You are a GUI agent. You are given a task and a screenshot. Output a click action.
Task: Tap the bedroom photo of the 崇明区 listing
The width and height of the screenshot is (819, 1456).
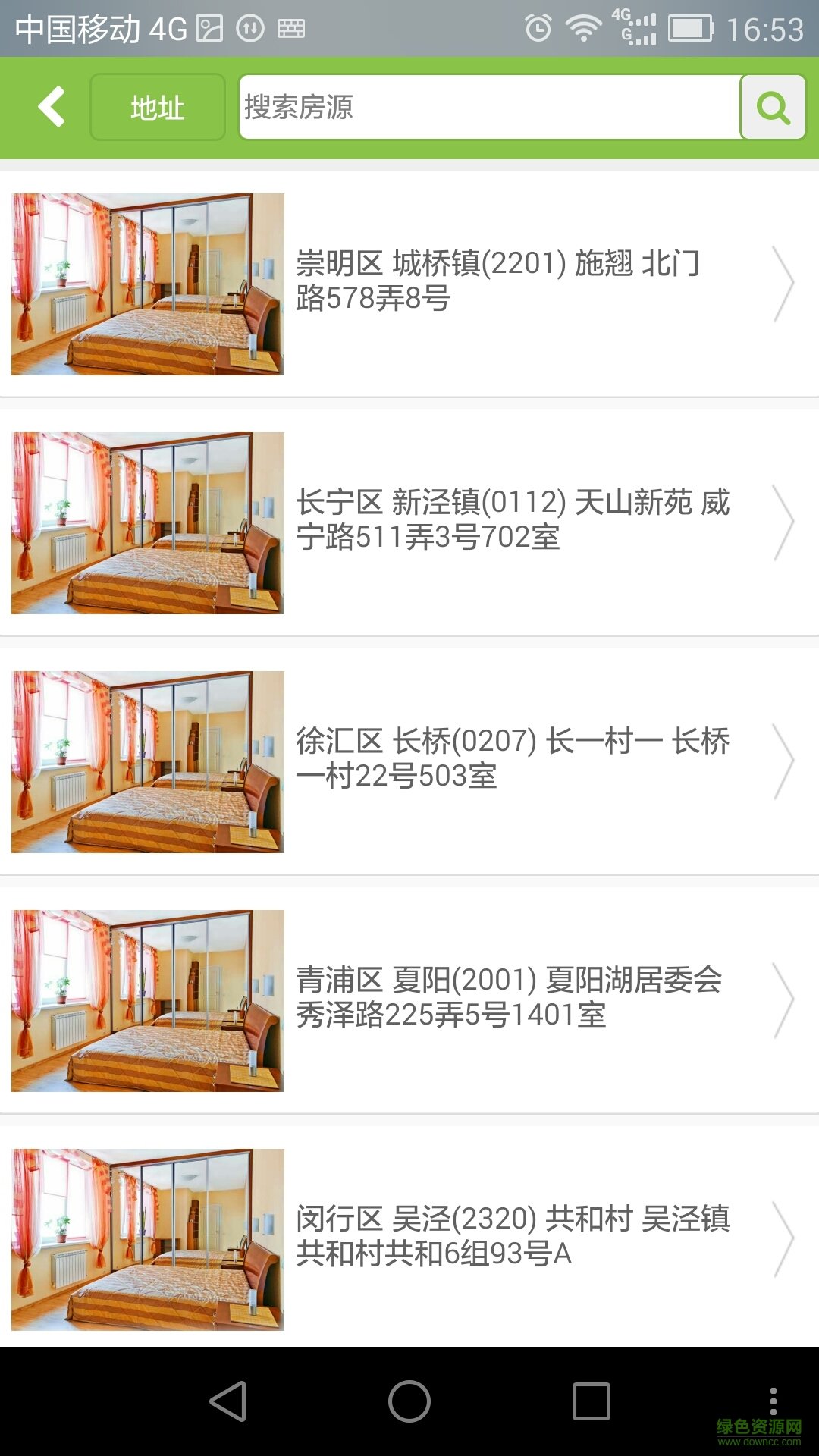148,285
